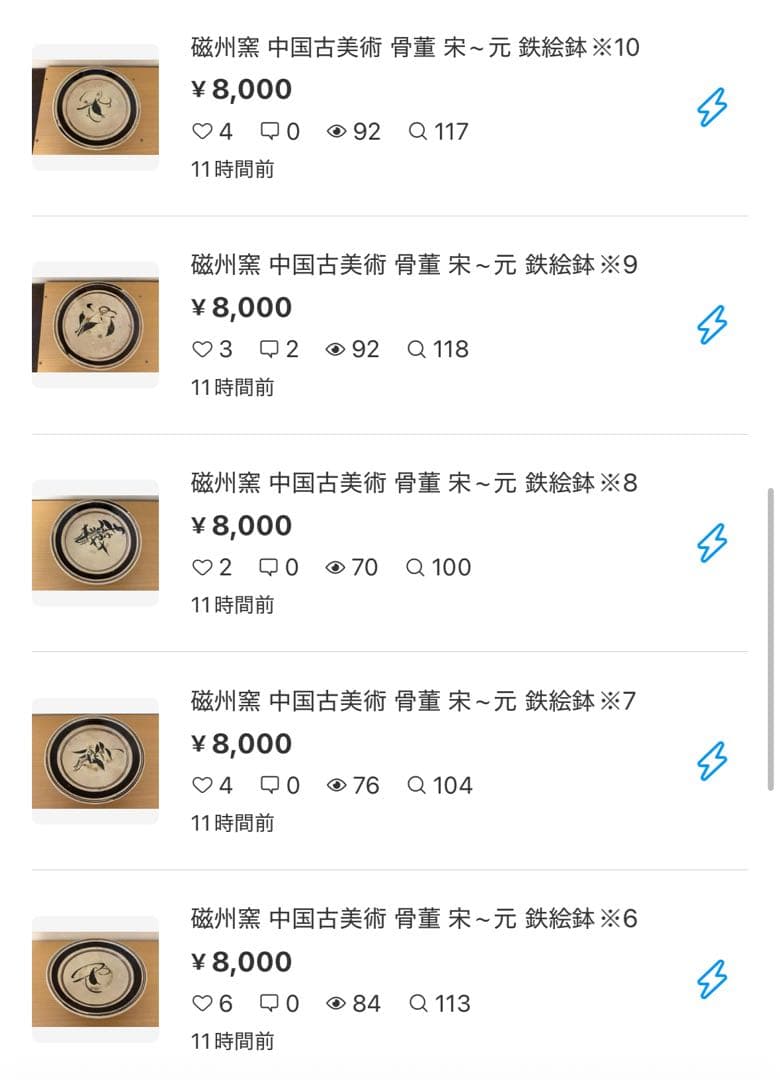The image size is (780, 1080).
Task: Toggle the like heart on listing ※7
Action: pyautogui.click(x=202, y=784)
